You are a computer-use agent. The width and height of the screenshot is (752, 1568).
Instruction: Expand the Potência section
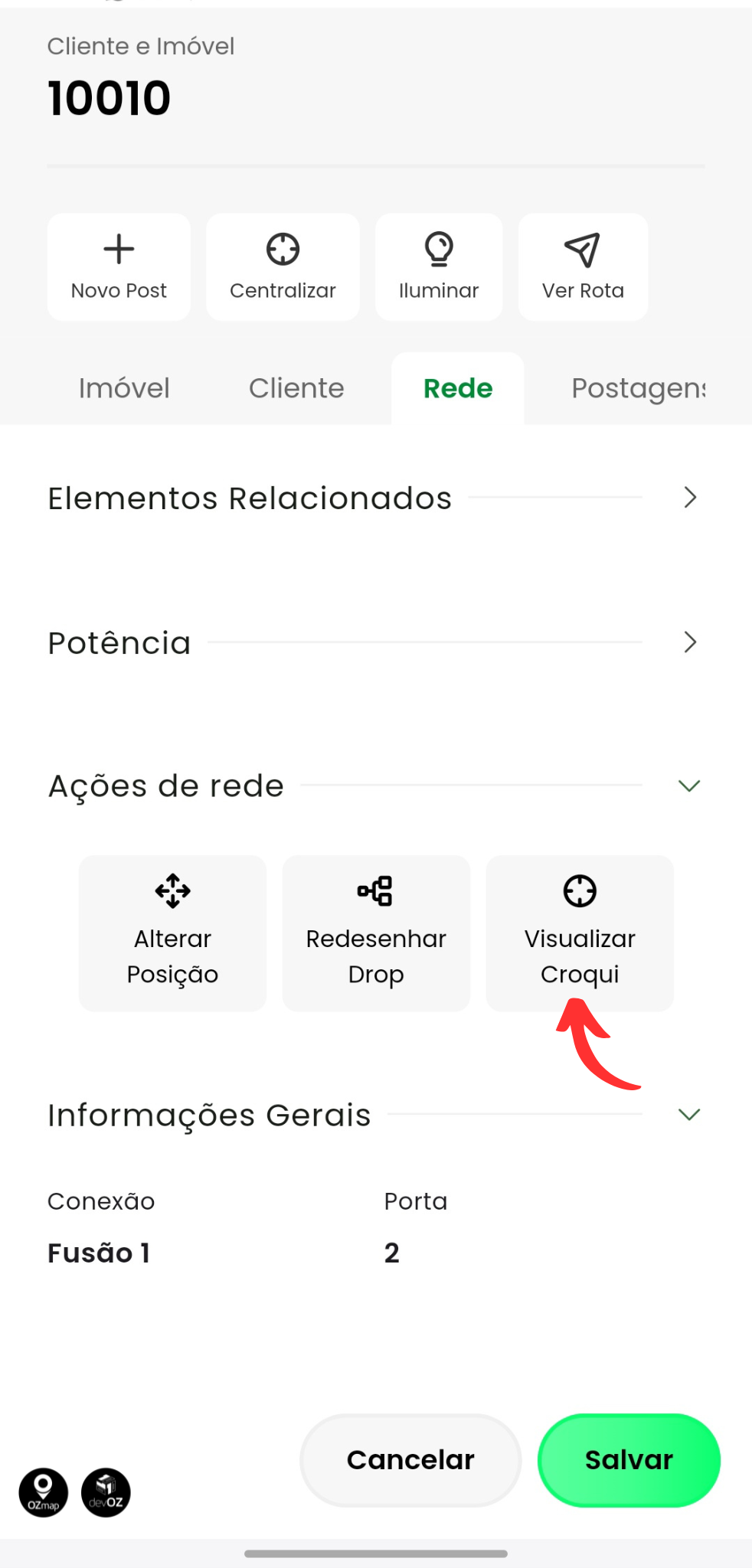coord(689,642)
